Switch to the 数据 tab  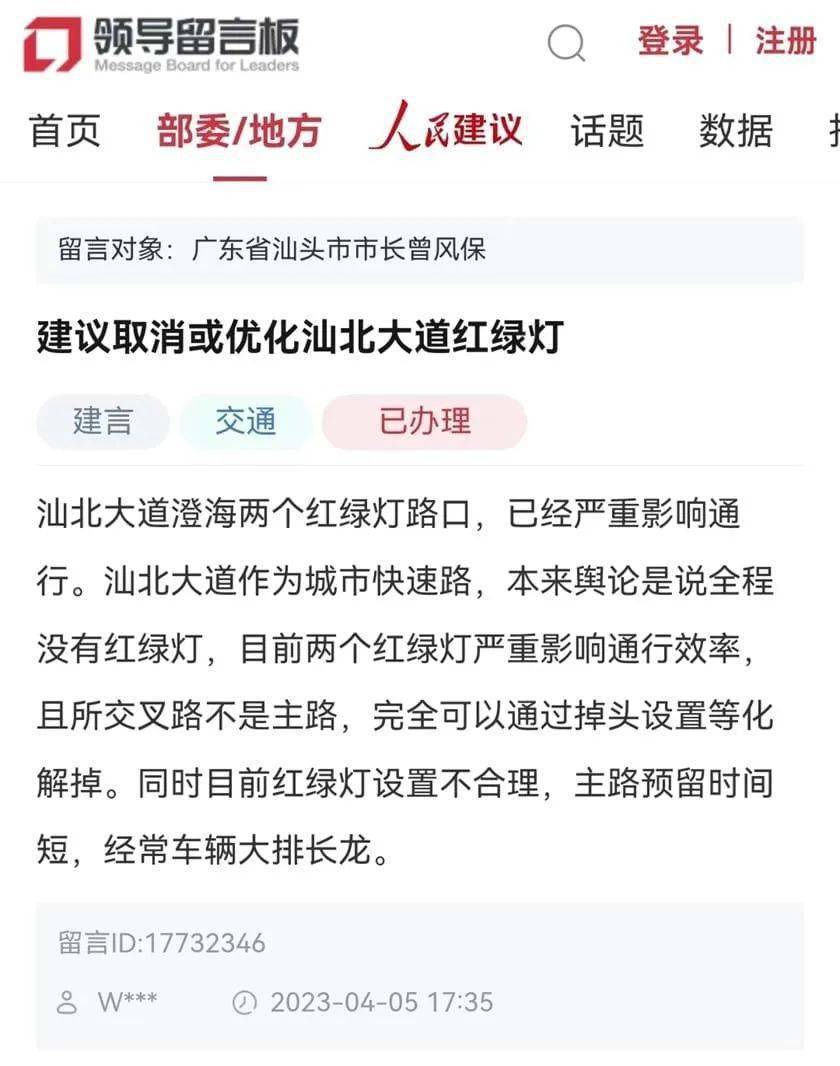coord(736,131)
